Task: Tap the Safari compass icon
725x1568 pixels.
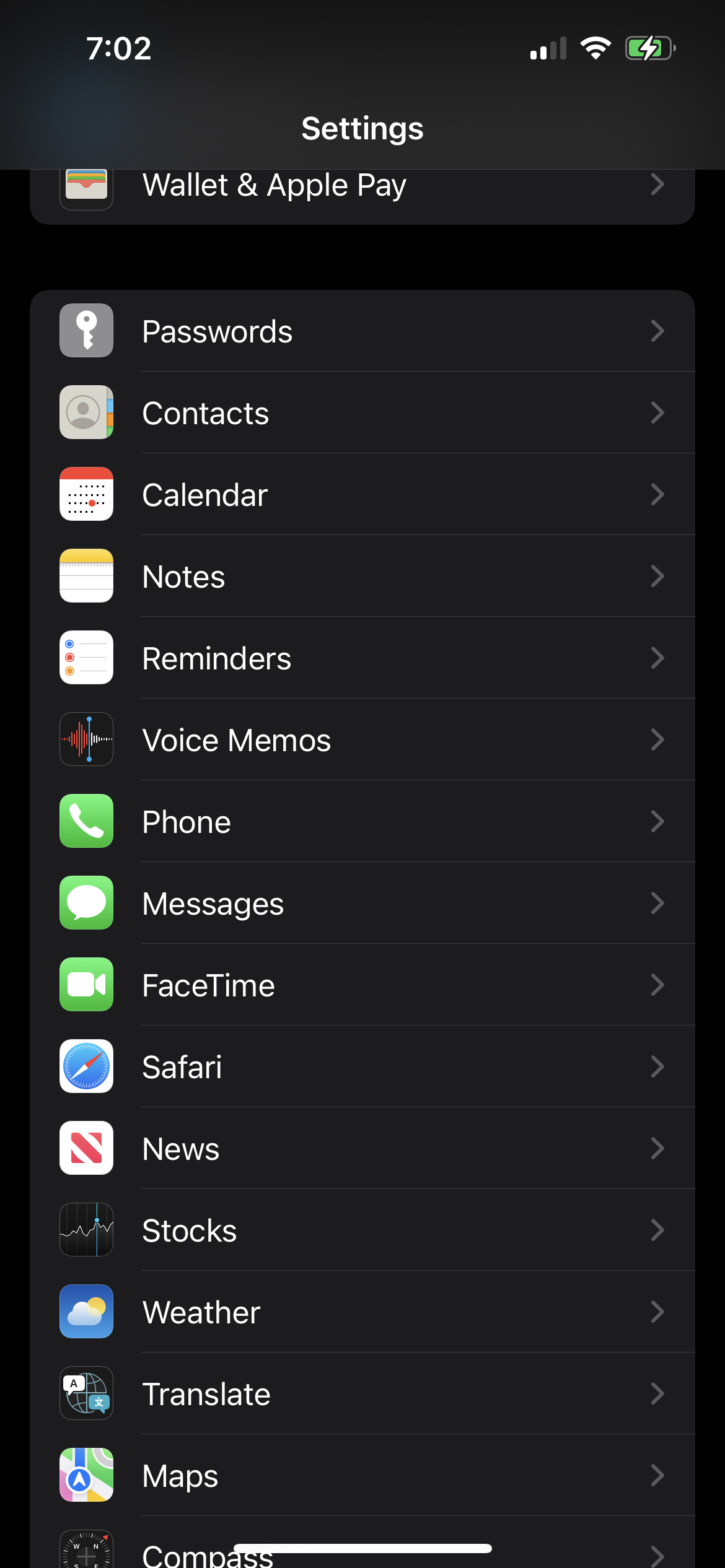Action: pyautogui.click(x=86, y=1066)
